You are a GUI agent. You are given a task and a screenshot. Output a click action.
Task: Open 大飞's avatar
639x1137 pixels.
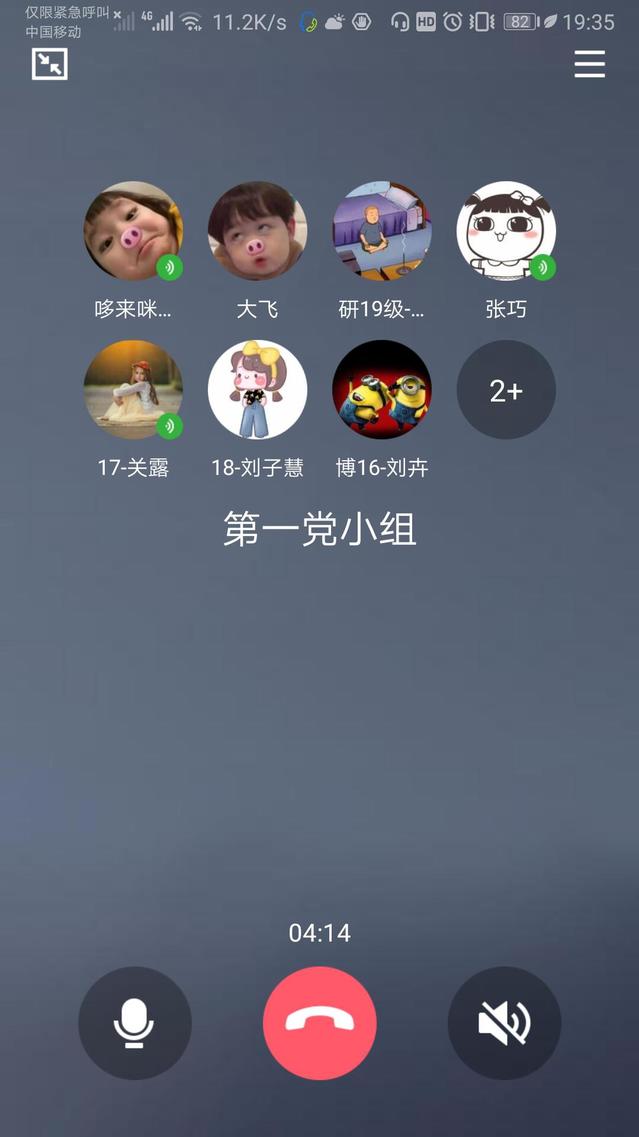(257, 231)
